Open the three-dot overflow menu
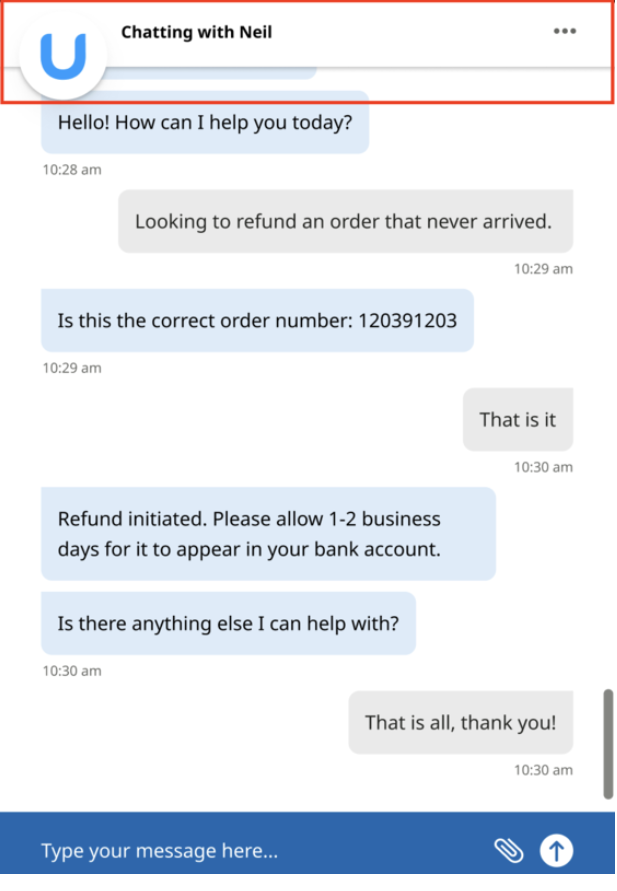617x891 pixels. pyautogui.click(x=565, y=31)
